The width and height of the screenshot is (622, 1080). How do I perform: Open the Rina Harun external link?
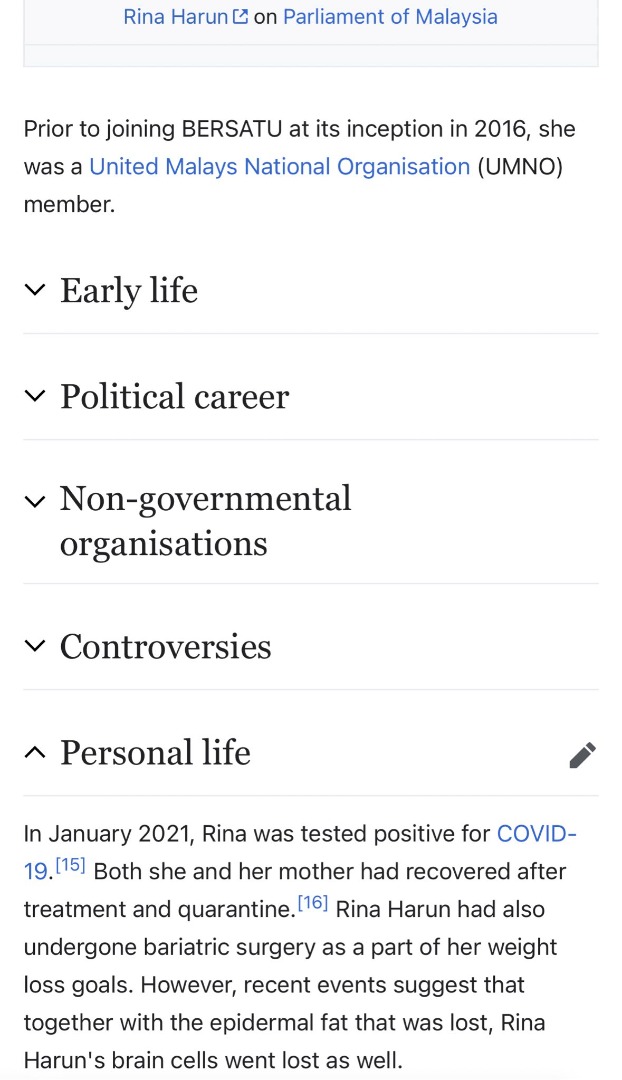[185, 17]
